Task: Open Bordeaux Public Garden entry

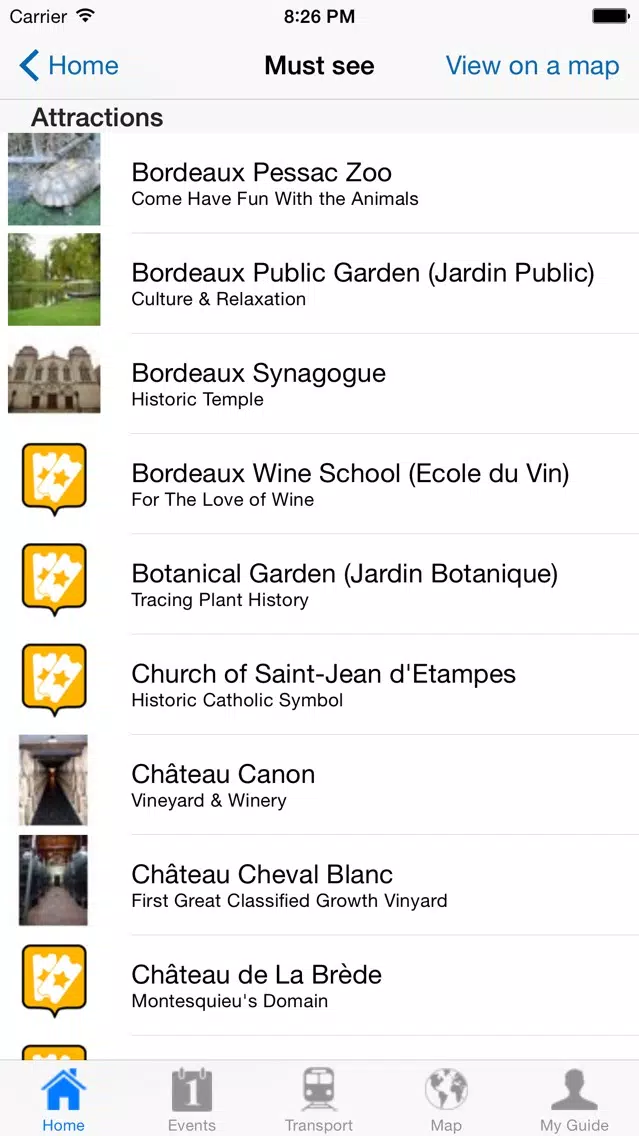Action: (320, 283)
